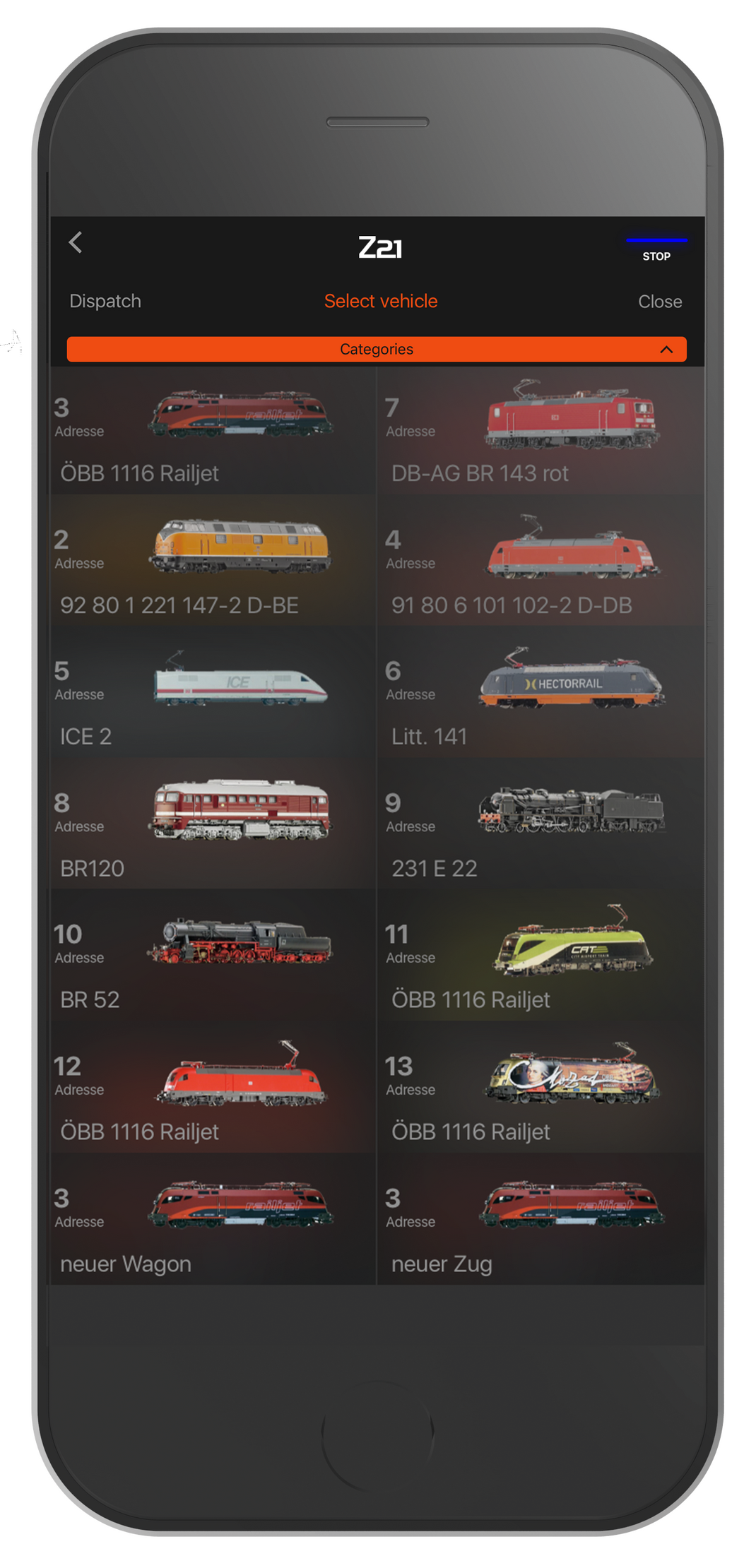Open Dispatch
The image size is (756, 1568).
[x=105, y=301]
